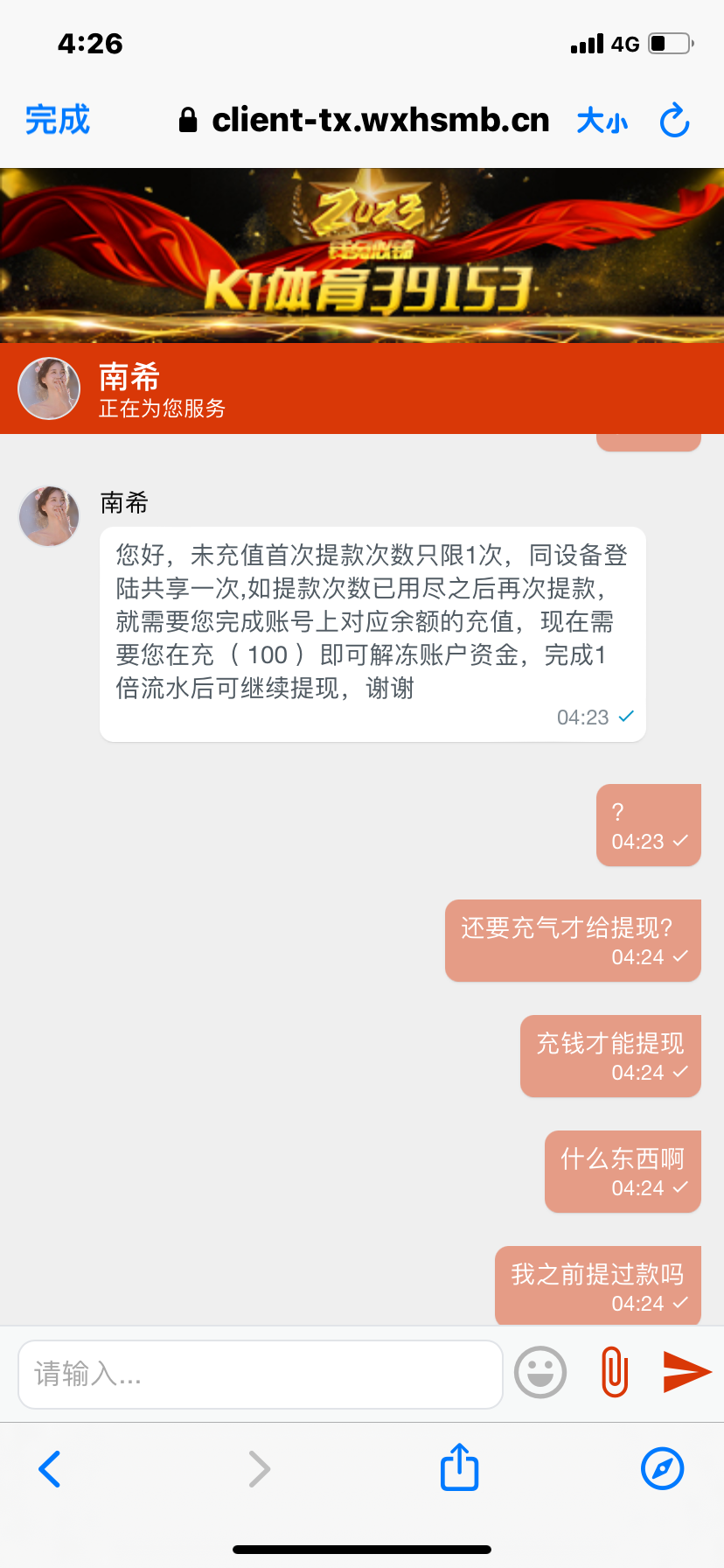Tap the orange send arrow icon
The image size is (724, 1568).
tap(686, 1371)
